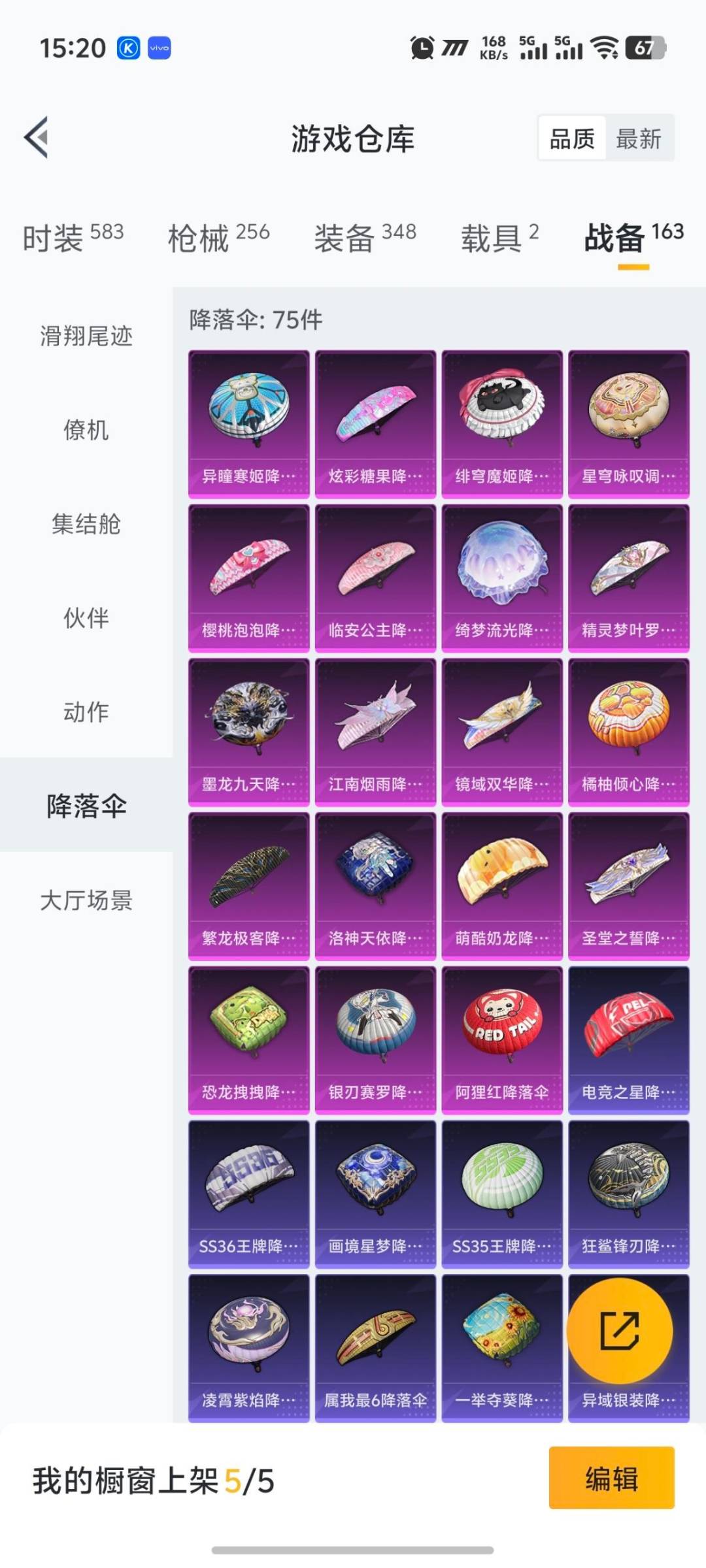This screenshot has width=706, height=1568.
Task: Select the 墨龙九天 parachute icon
Action: click(x=249, y=722)
